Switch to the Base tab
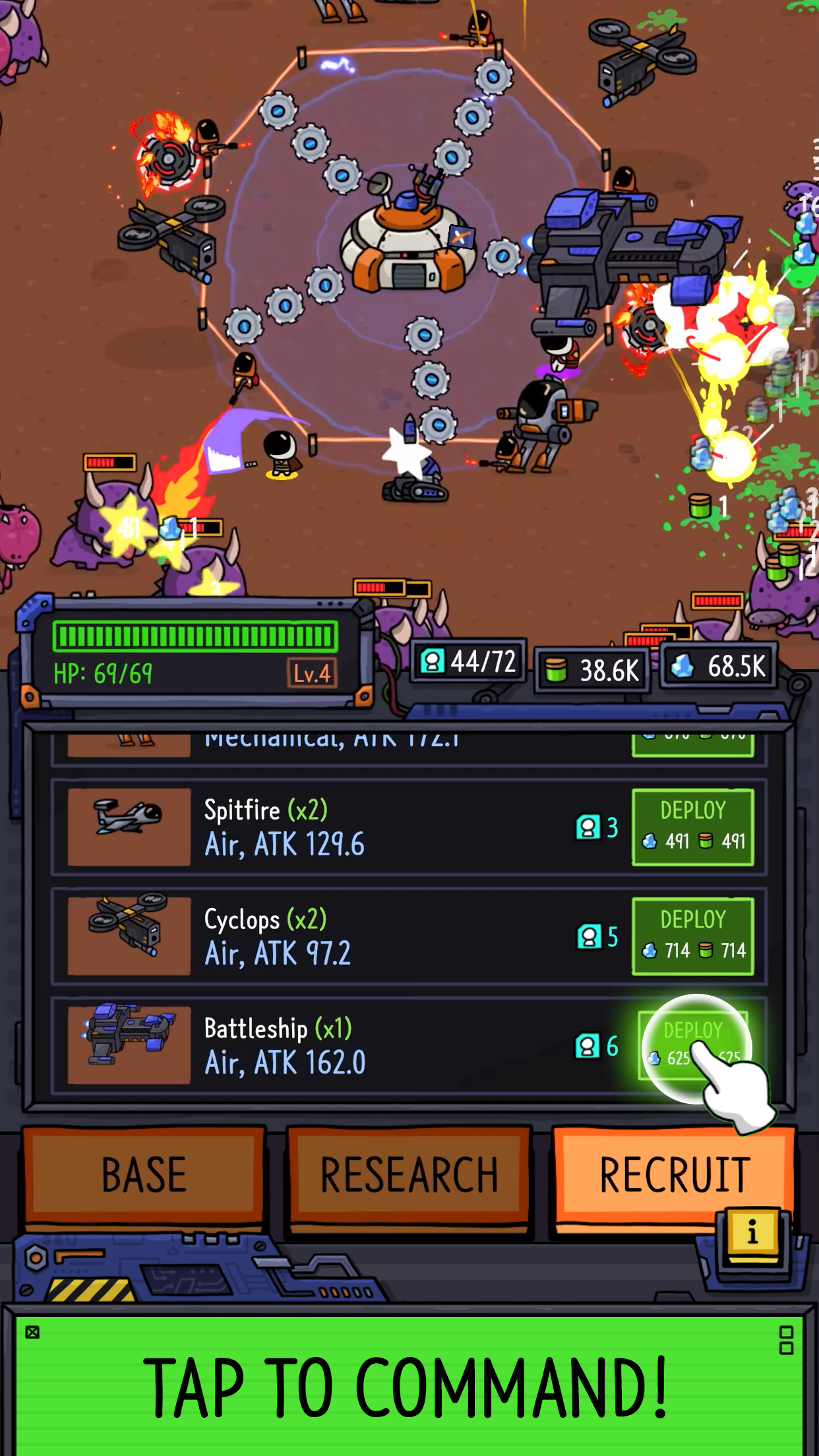819x1456 pixels. [144, 1175]
